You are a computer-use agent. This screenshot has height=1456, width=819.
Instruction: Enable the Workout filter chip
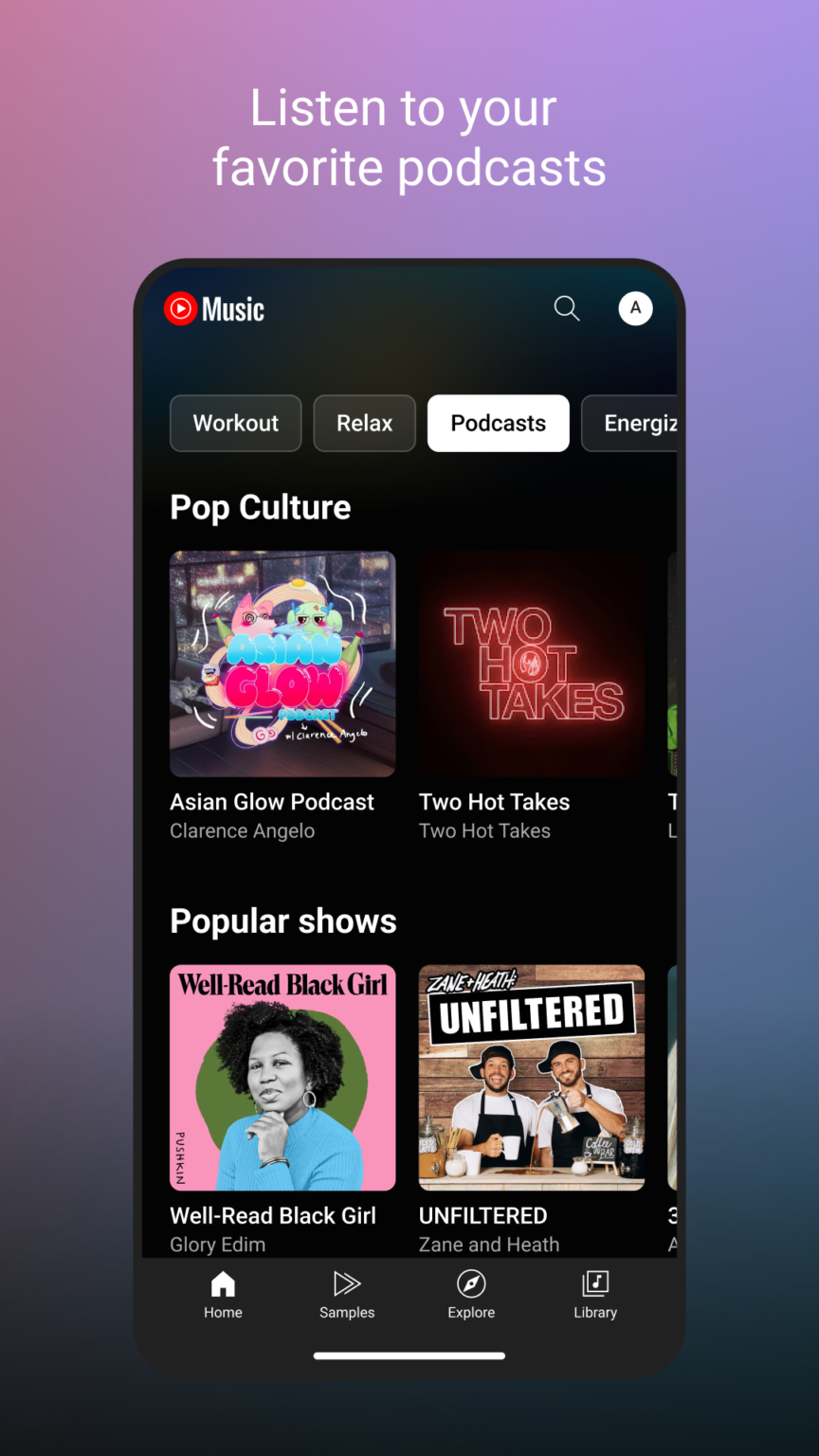coord(235,423)
